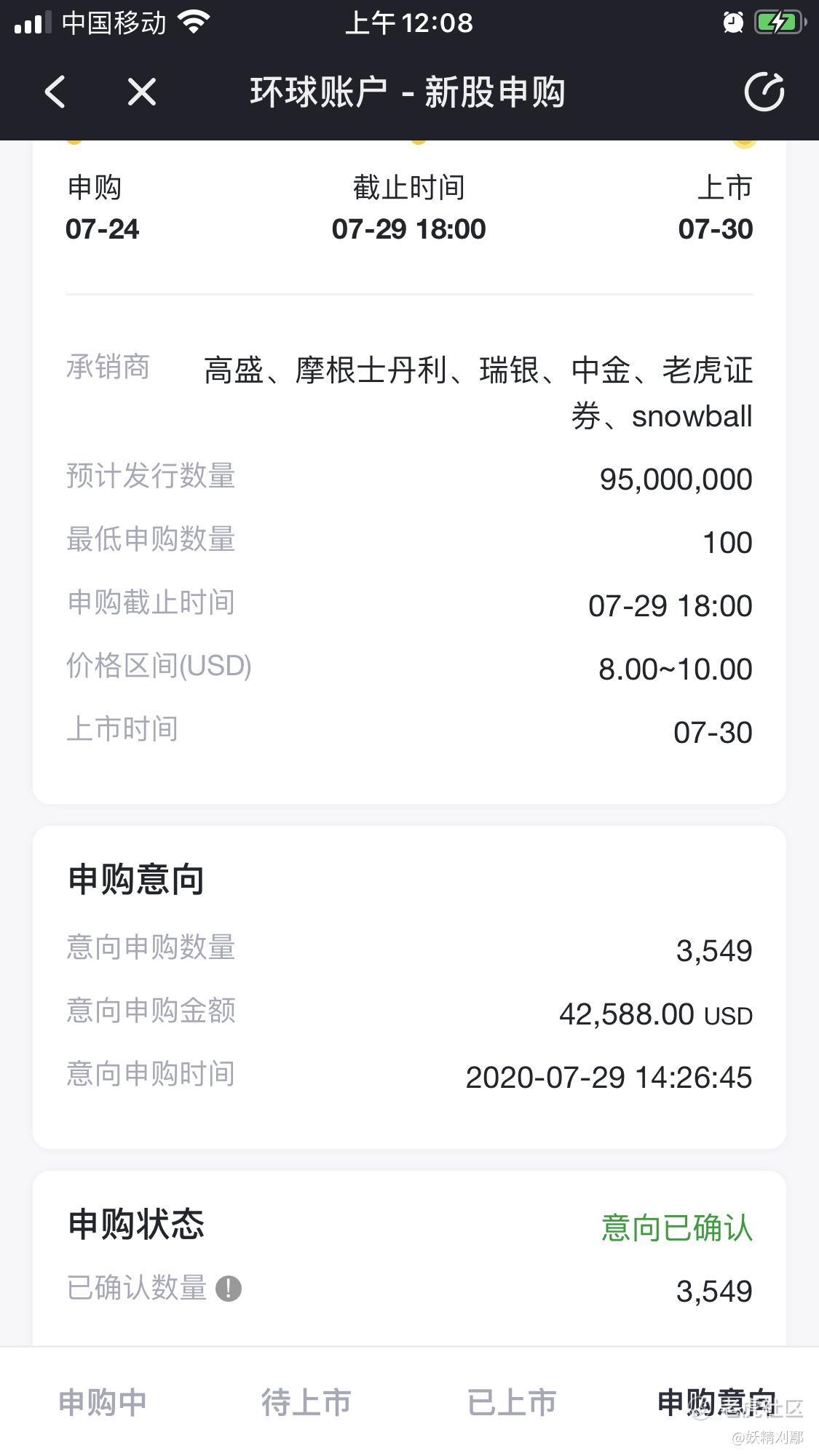
Task: Go back to the previous page
Action: click(55, 92)
